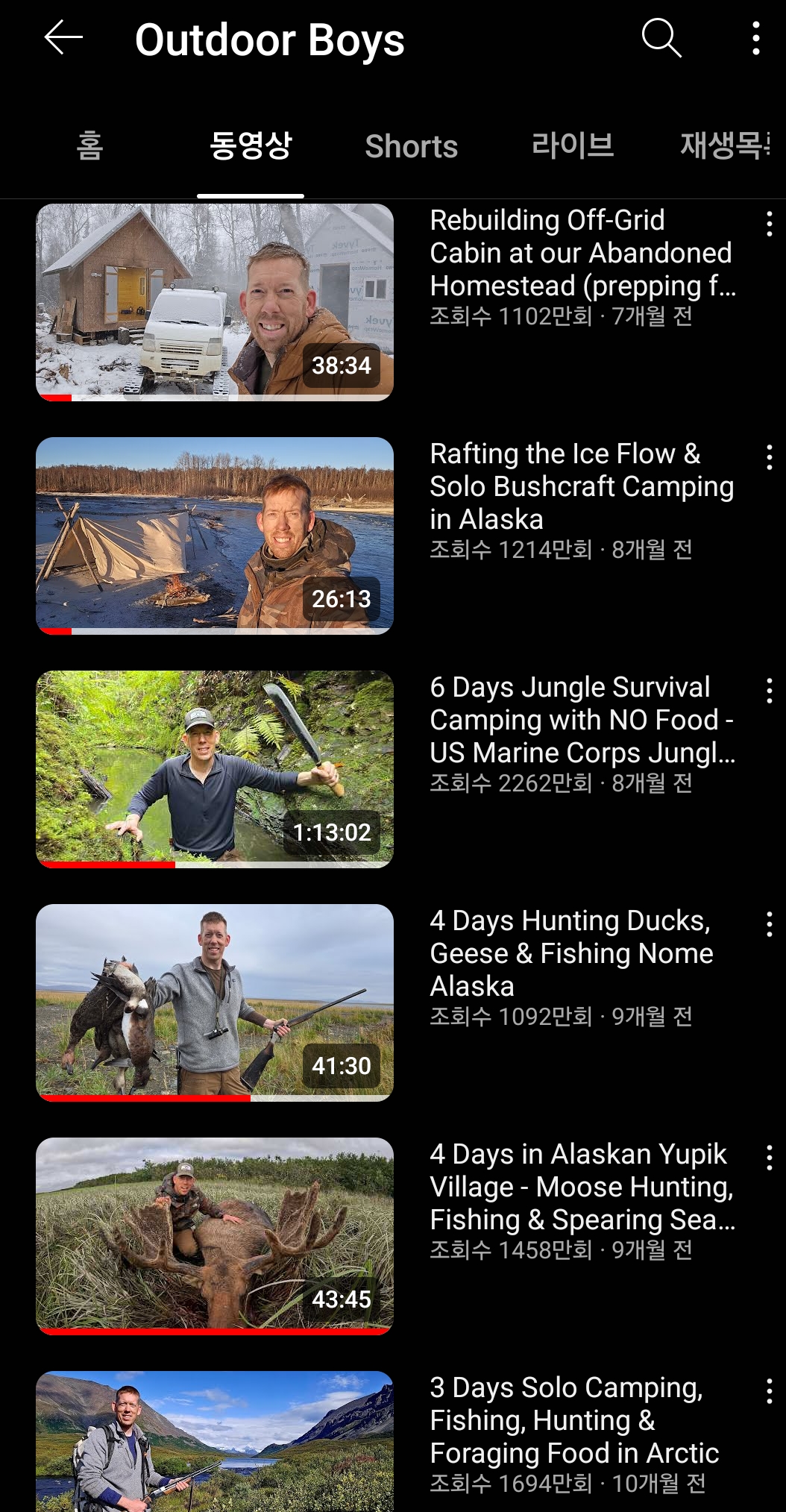This screenshot has height=1512, width=786.
Task: Open options for 6 Days Jungle Survival video
Action: [769, 691]
